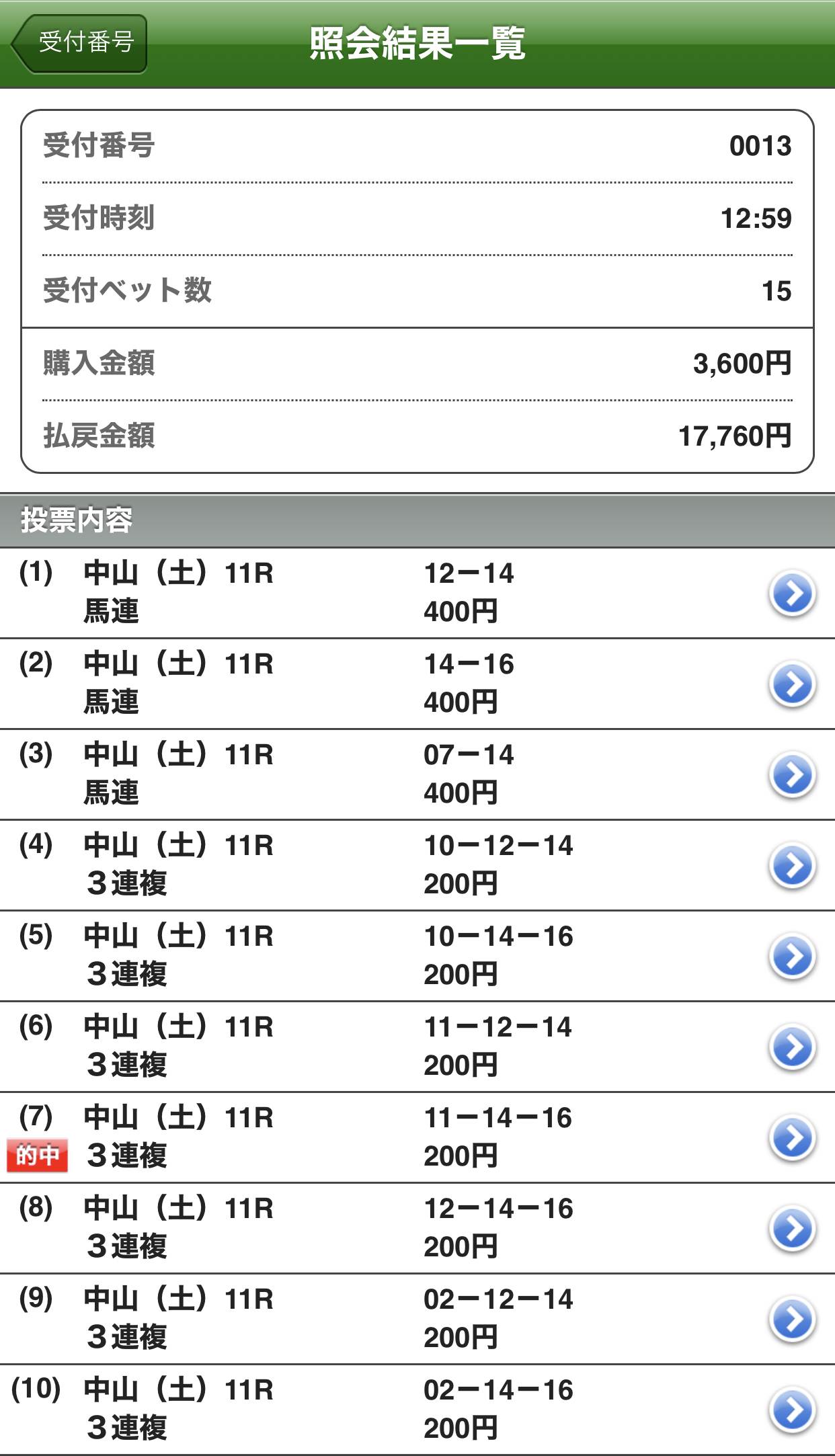Go back to 受付番号 list
Viewport: 835px width, 1456px height.
point(81,43)
